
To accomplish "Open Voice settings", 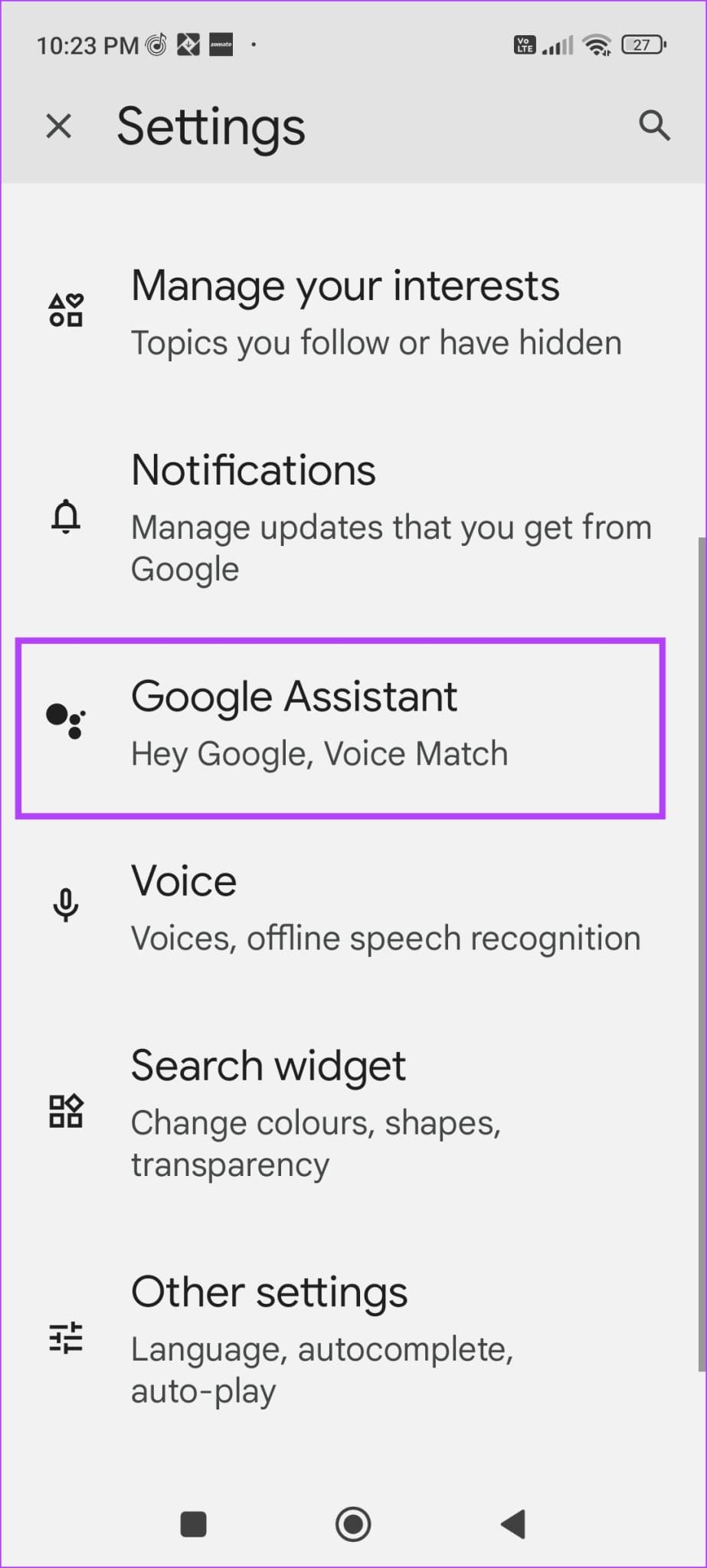I will [x=345, y=906].
